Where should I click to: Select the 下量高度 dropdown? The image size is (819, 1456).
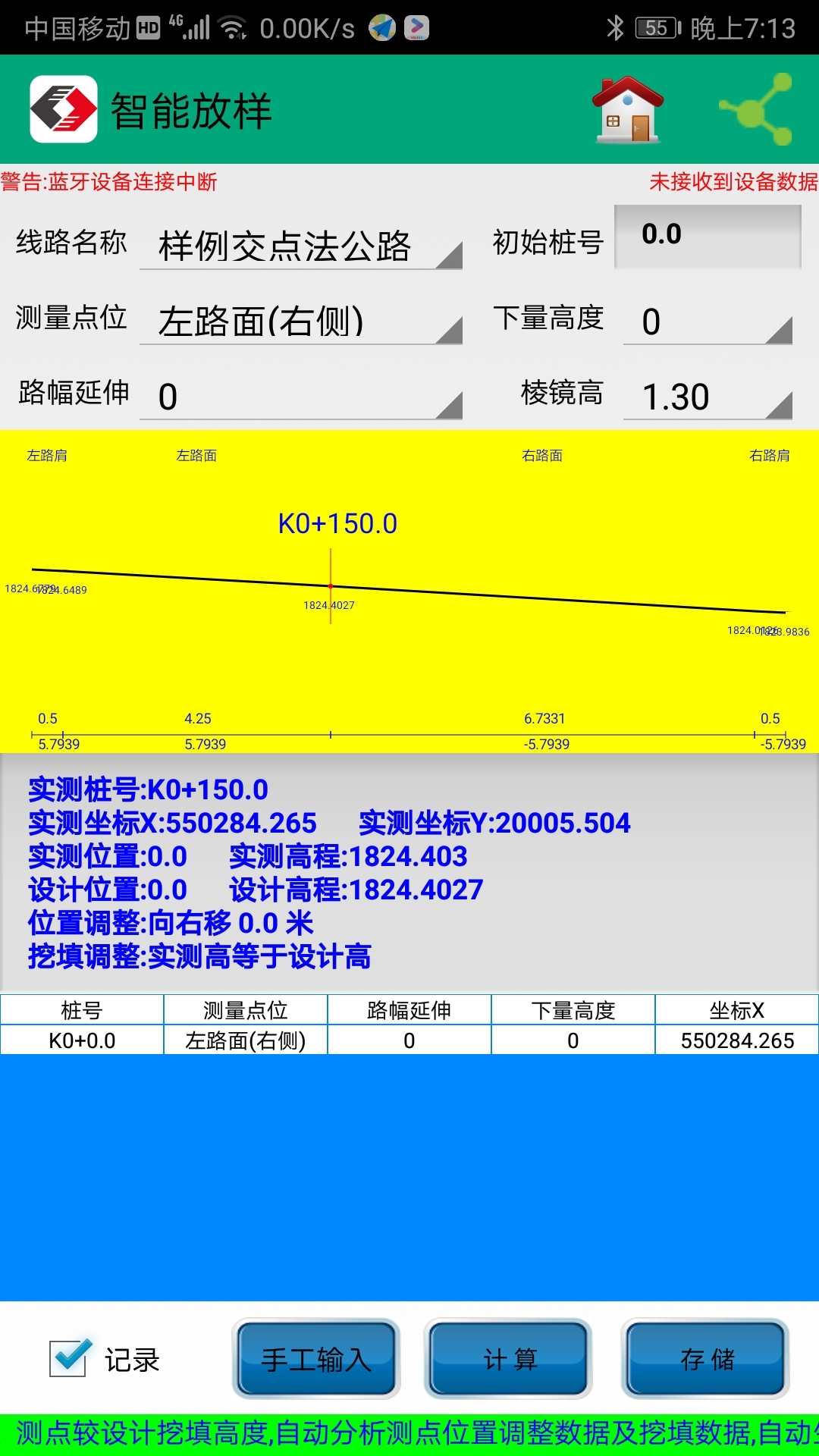click(x=707, y=322)
